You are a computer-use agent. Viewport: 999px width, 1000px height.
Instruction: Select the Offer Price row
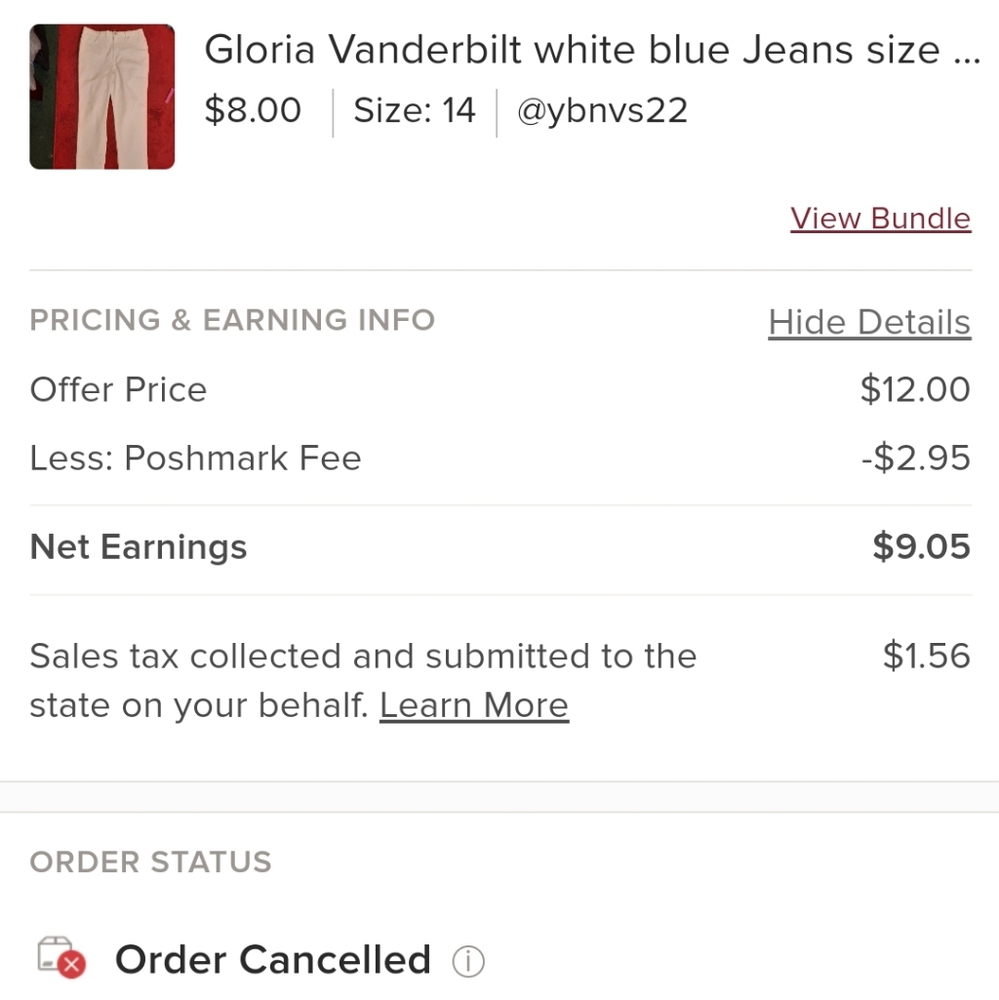point(118,390)
